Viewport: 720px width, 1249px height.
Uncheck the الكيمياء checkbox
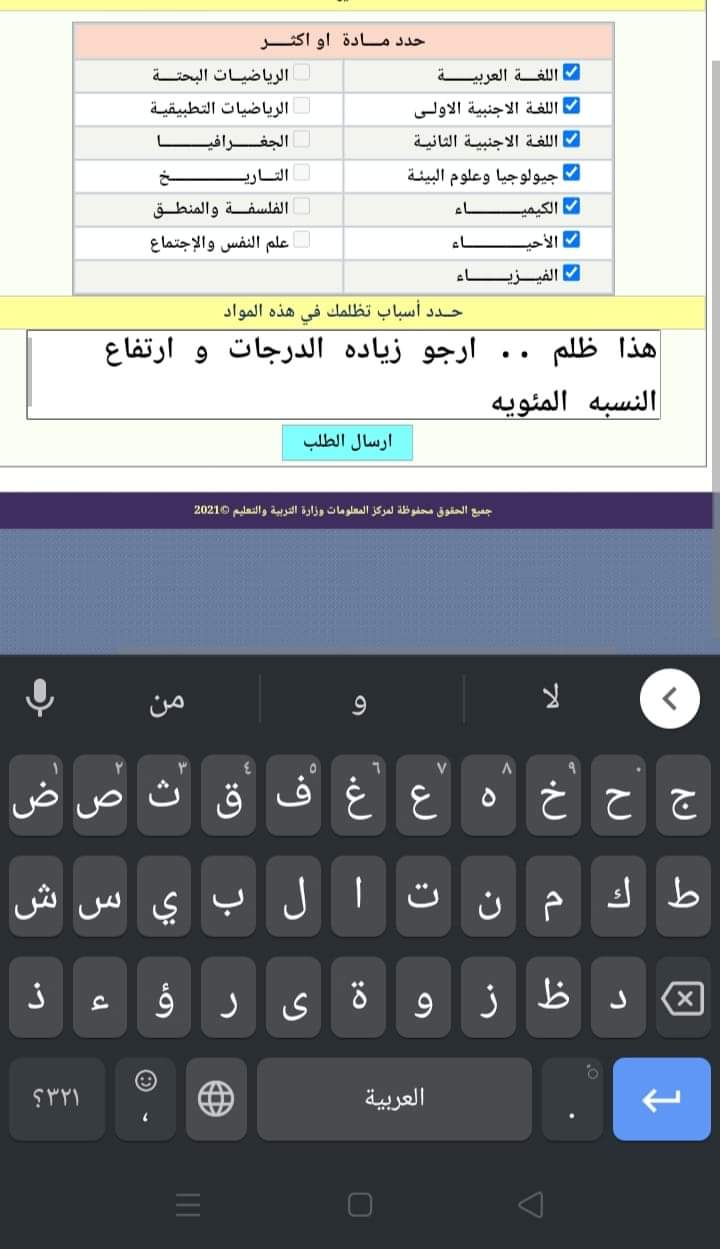(571, 207)
